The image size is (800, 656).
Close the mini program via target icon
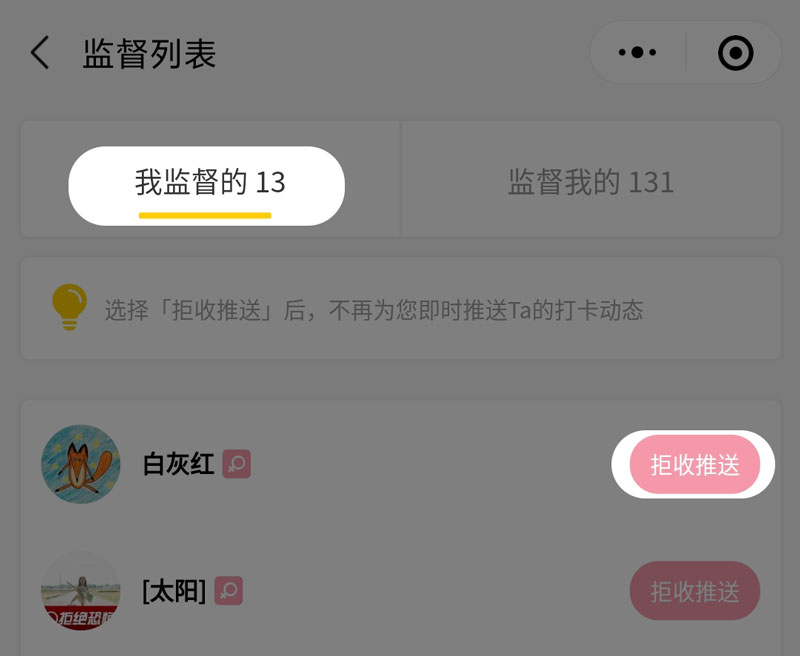tap(736, 53)
